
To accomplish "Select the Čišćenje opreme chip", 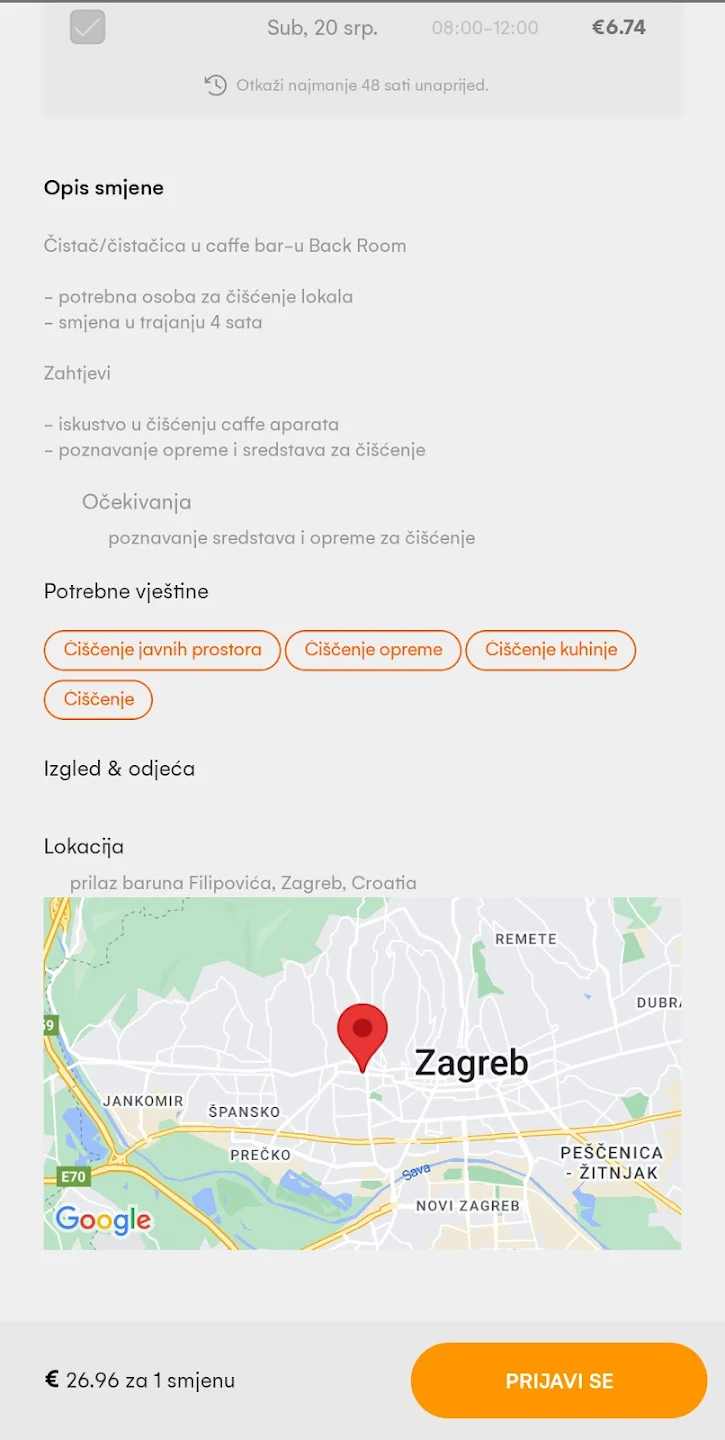I will [x=373, y=650].
